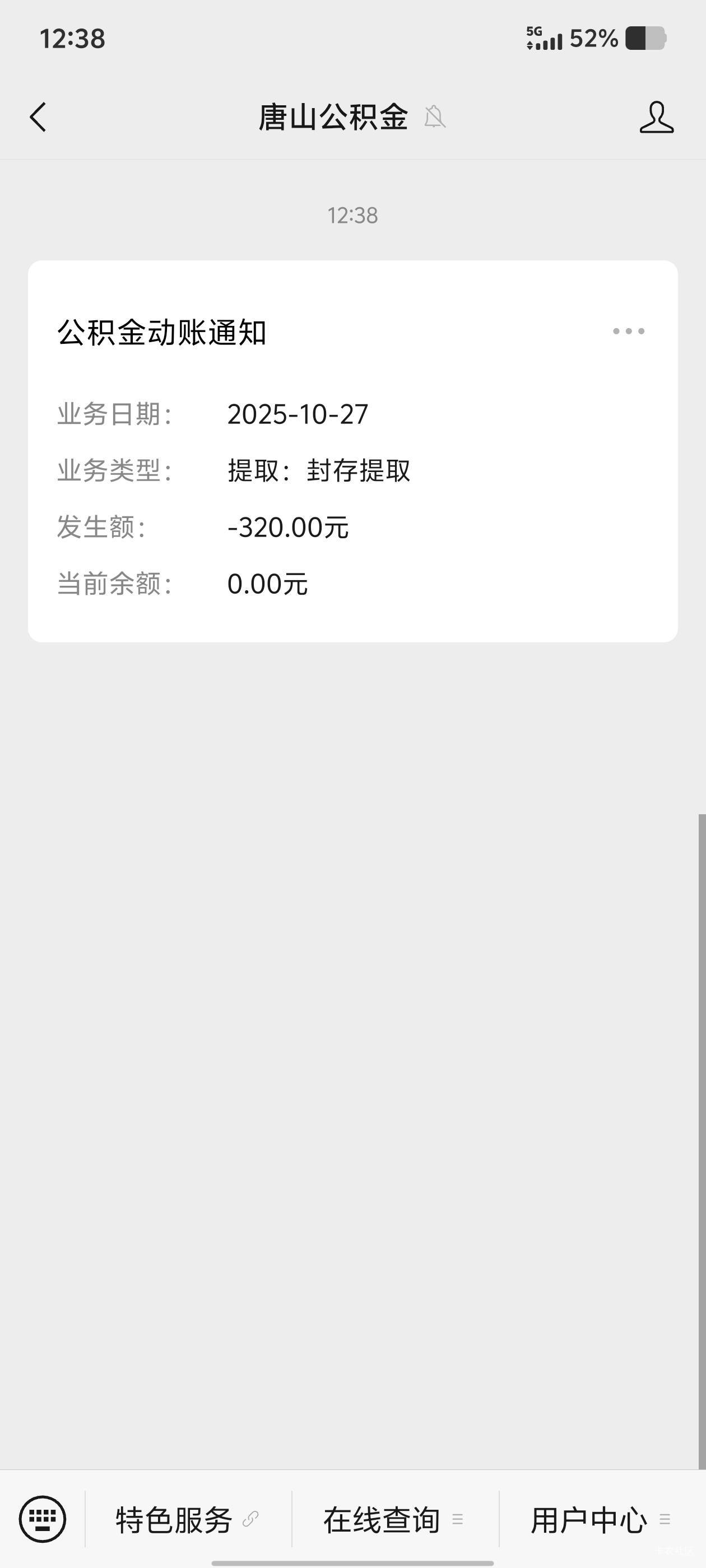Open the three-dot menu on the notification card

tap(628, 331)
